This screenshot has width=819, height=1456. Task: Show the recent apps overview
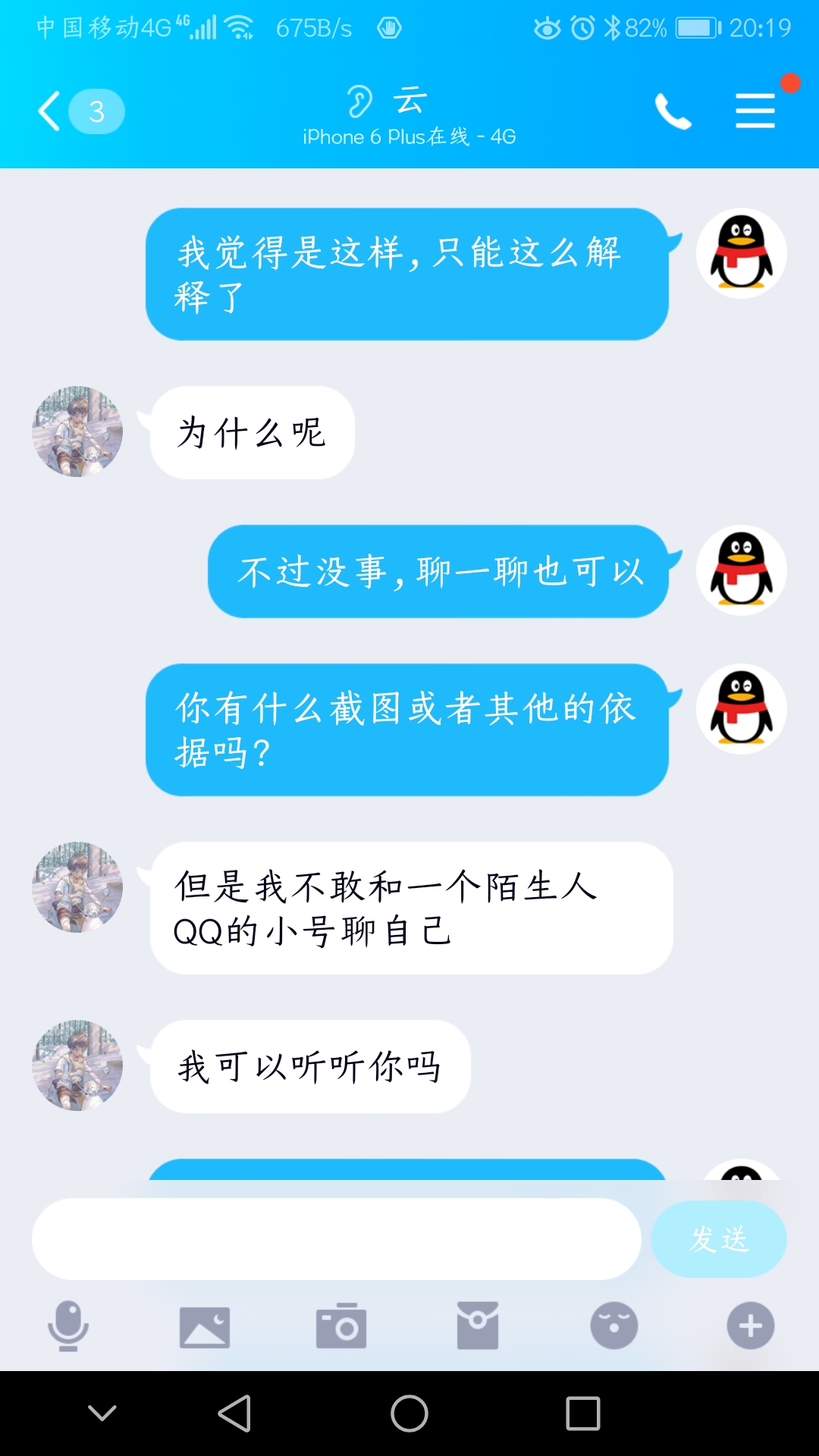point(583,1414)
